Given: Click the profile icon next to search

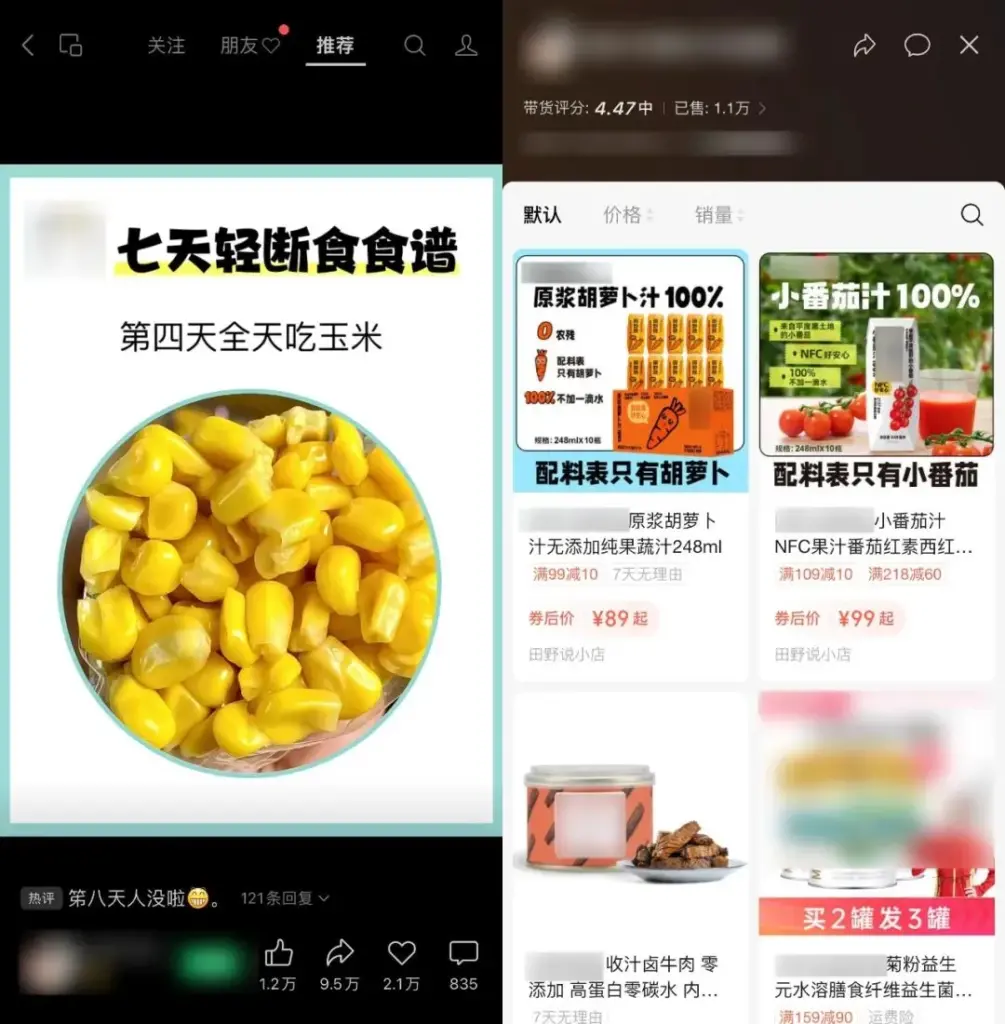Looking at the screenshot, I should pos(466,45).
